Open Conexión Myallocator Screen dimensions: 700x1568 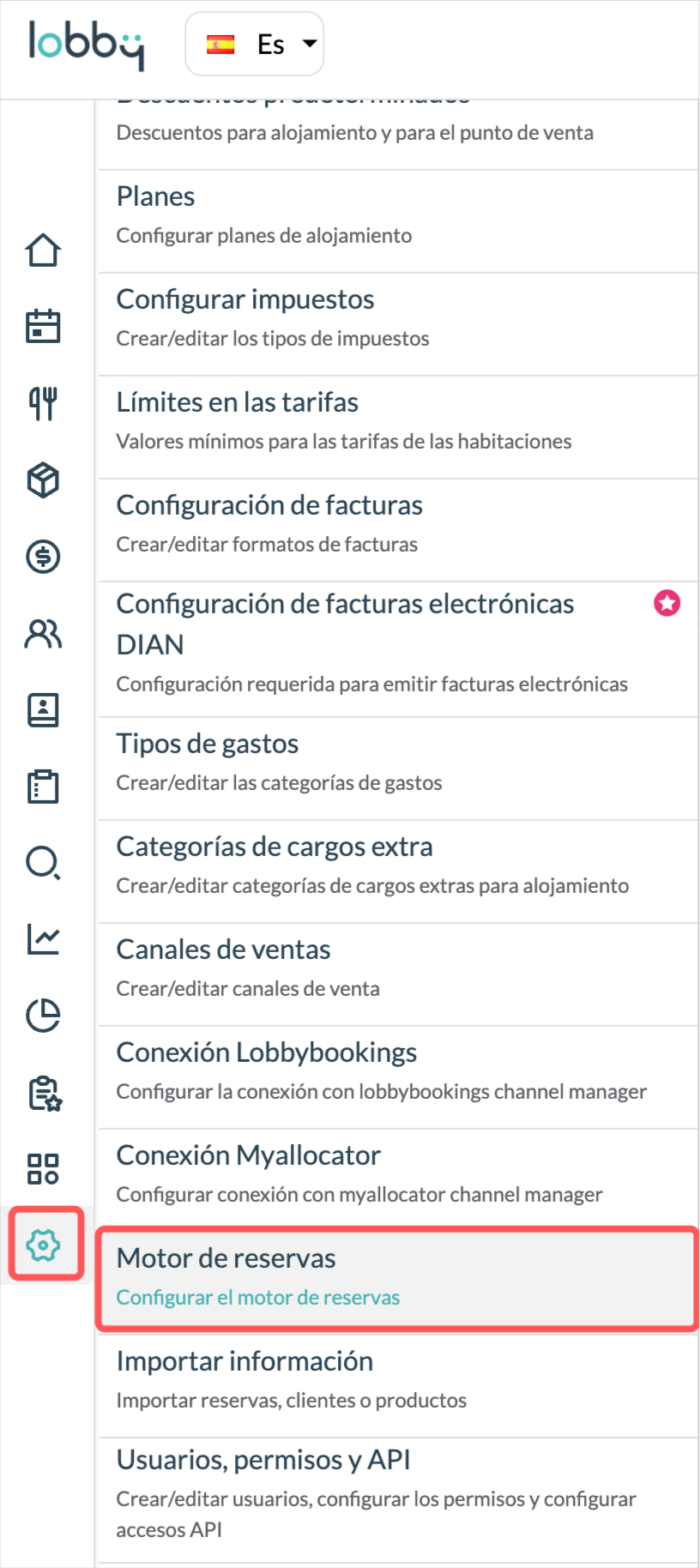(398, 1180)
